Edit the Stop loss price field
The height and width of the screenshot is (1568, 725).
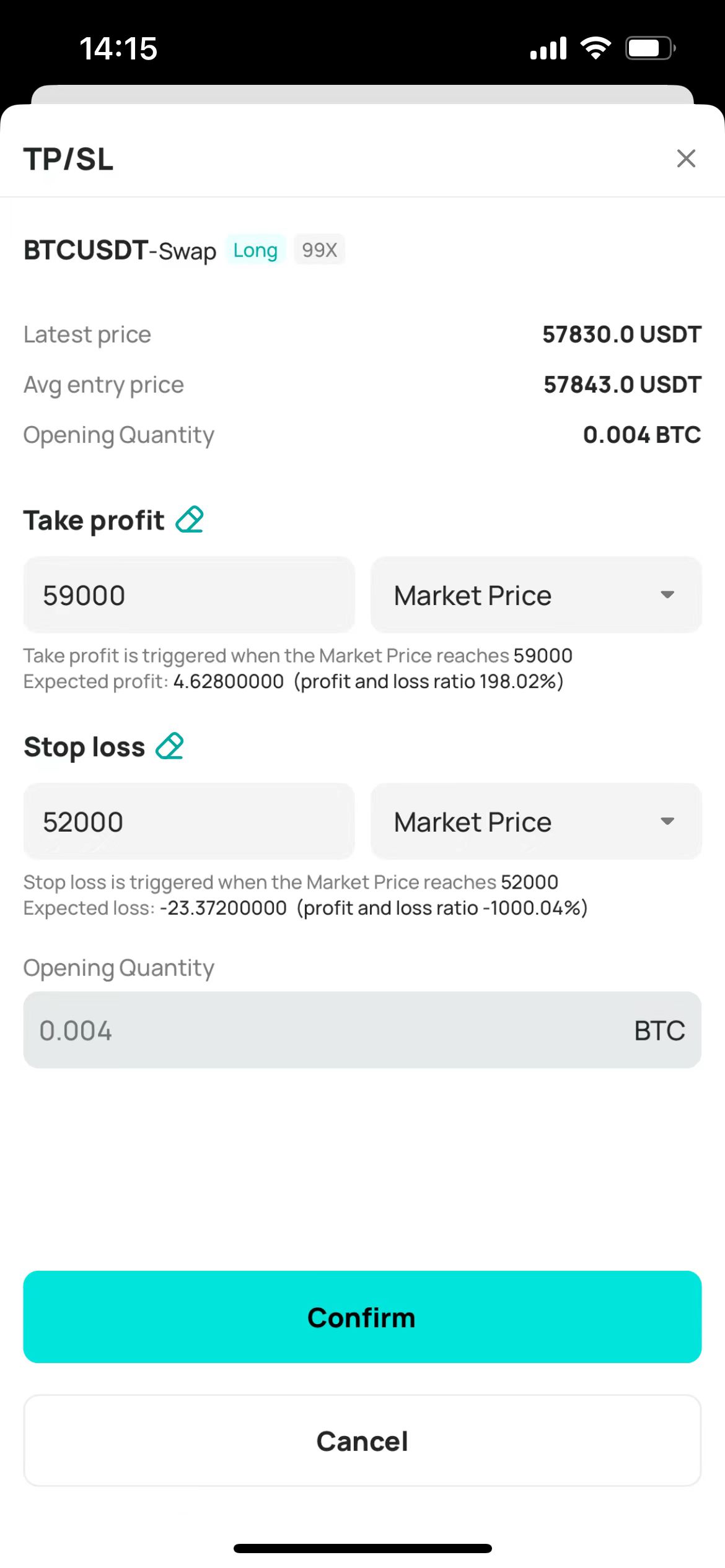(x=189, y=822)
